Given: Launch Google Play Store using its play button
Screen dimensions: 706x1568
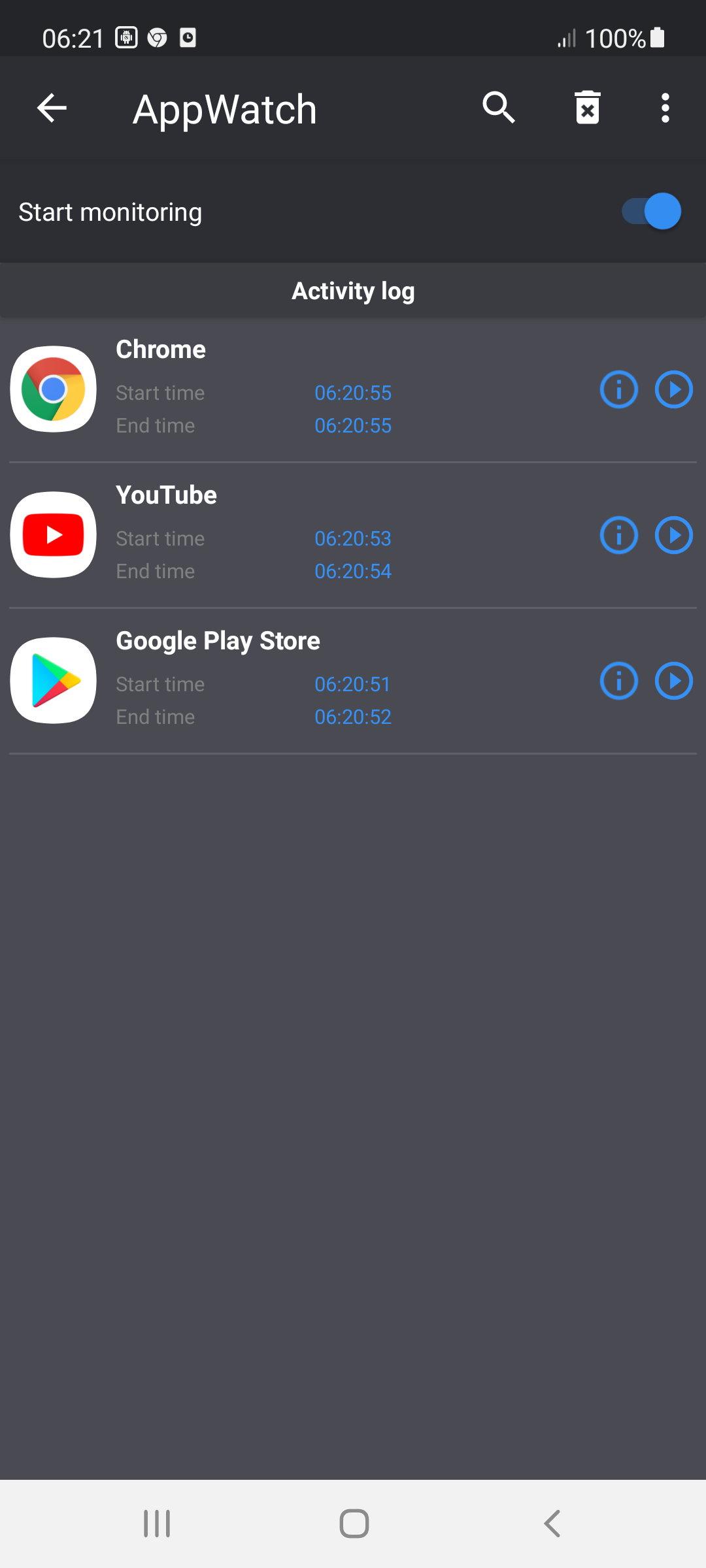Looking at the screenshot, I should click(x=673, y=681).
